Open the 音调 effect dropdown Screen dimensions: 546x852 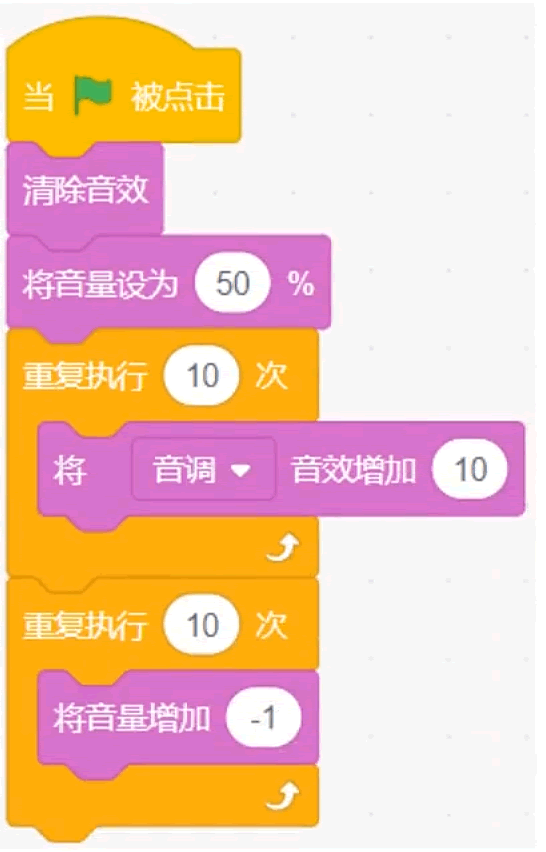(x=204, y=469)
